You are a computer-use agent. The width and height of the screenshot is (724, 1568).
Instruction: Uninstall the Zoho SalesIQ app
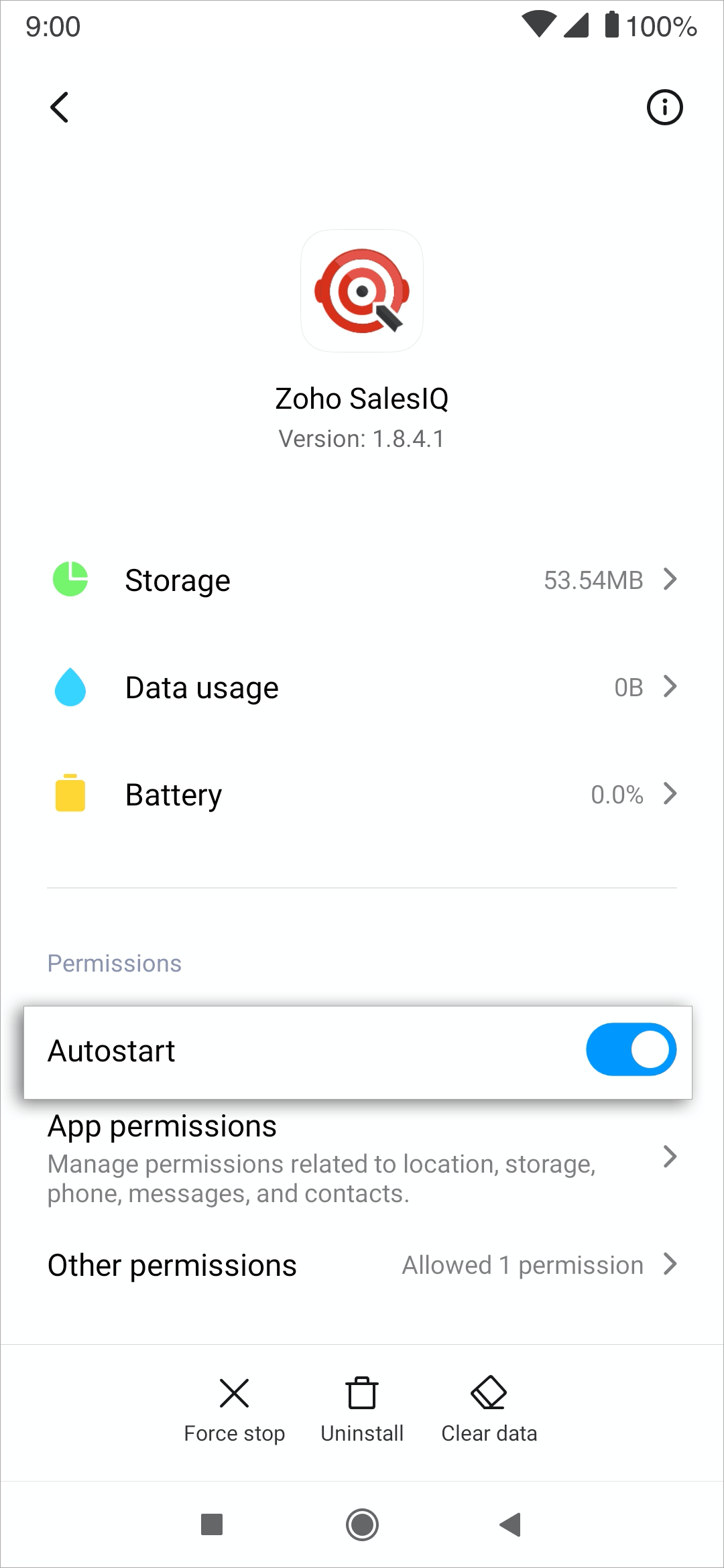pyautogui.click(x=362, y=1409)
